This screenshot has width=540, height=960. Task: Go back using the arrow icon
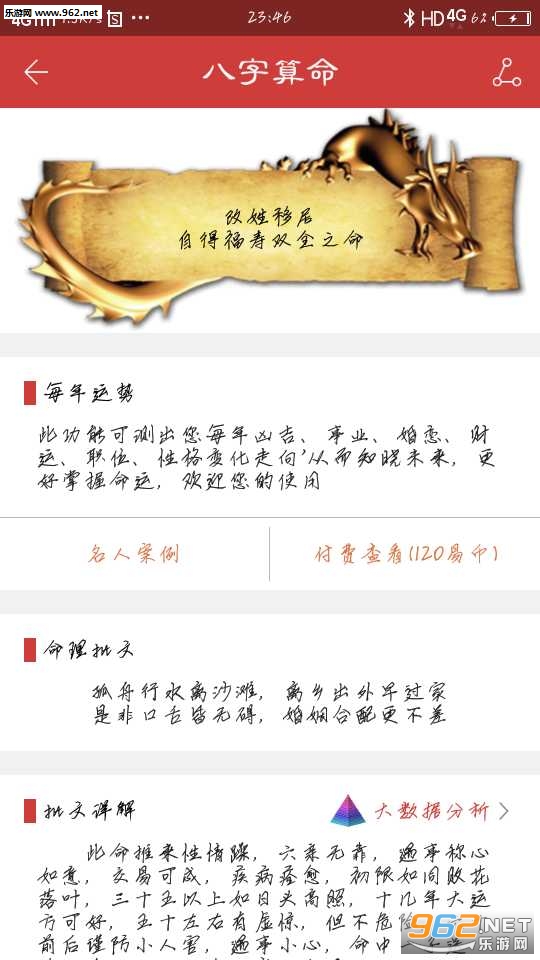(x=36, y=72)
